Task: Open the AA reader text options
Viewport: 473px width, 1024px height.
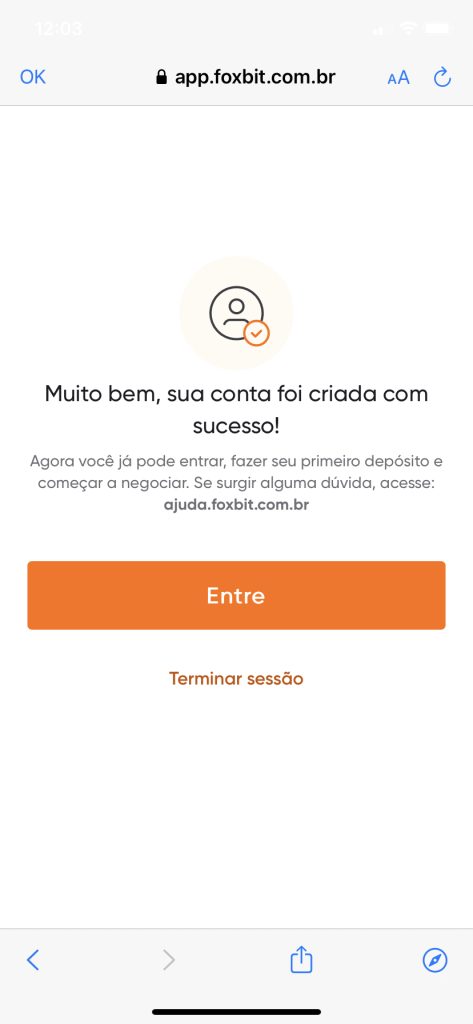Action: [x=399, y=78]
